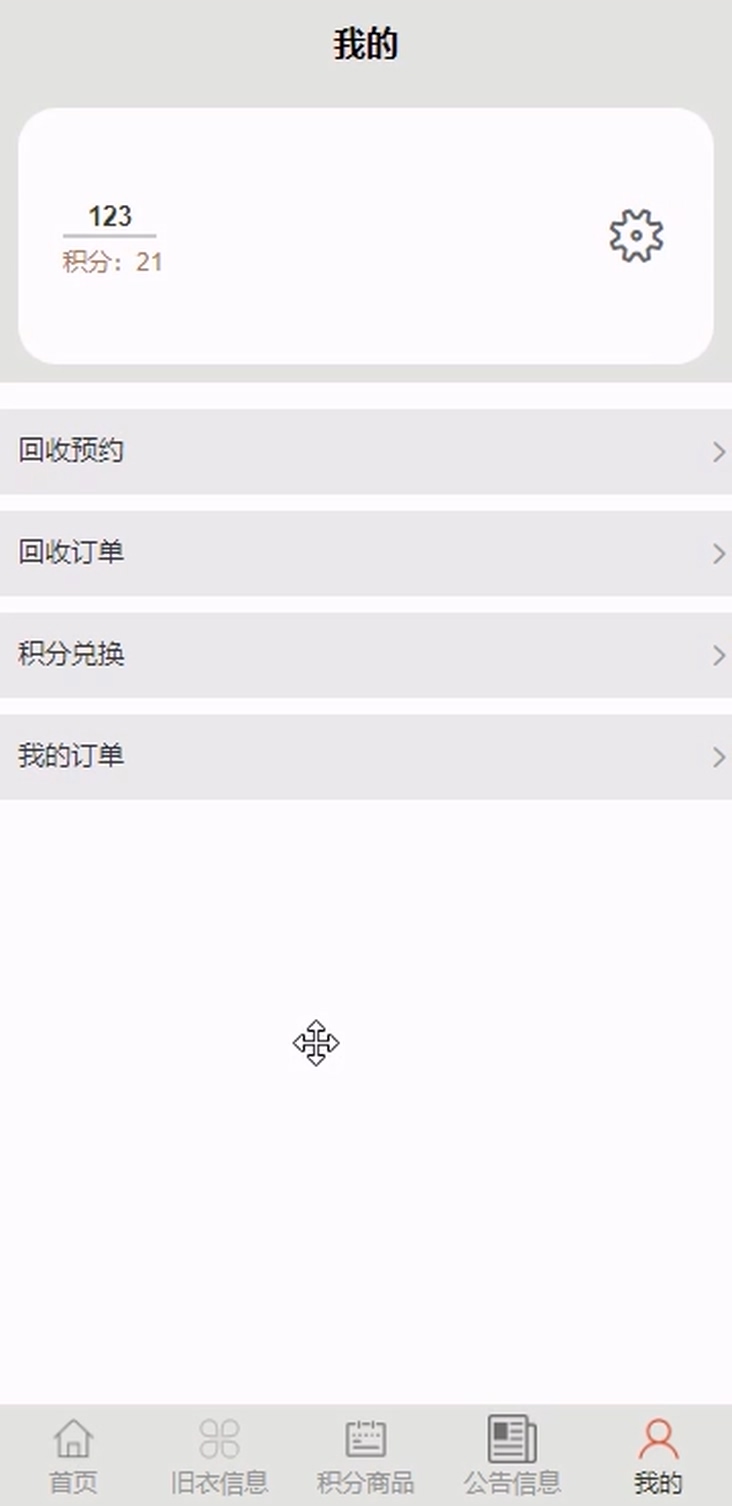Open the 我的订单 row
This screenshot has height=1506, width=732.
click(x=366, y=757)
